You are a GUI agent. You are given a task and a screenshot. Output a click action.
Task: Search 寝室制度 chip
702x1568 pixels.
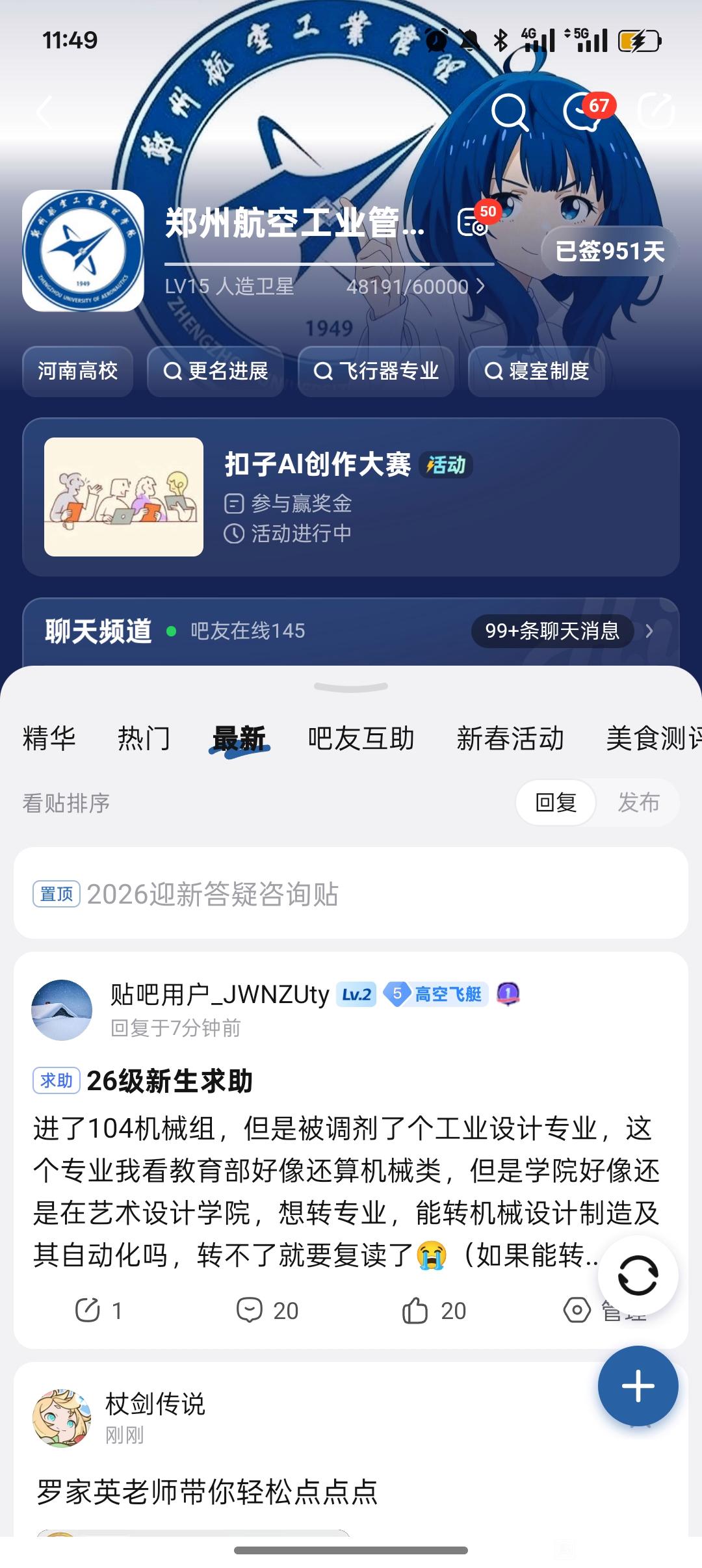[x=536, y=371]
